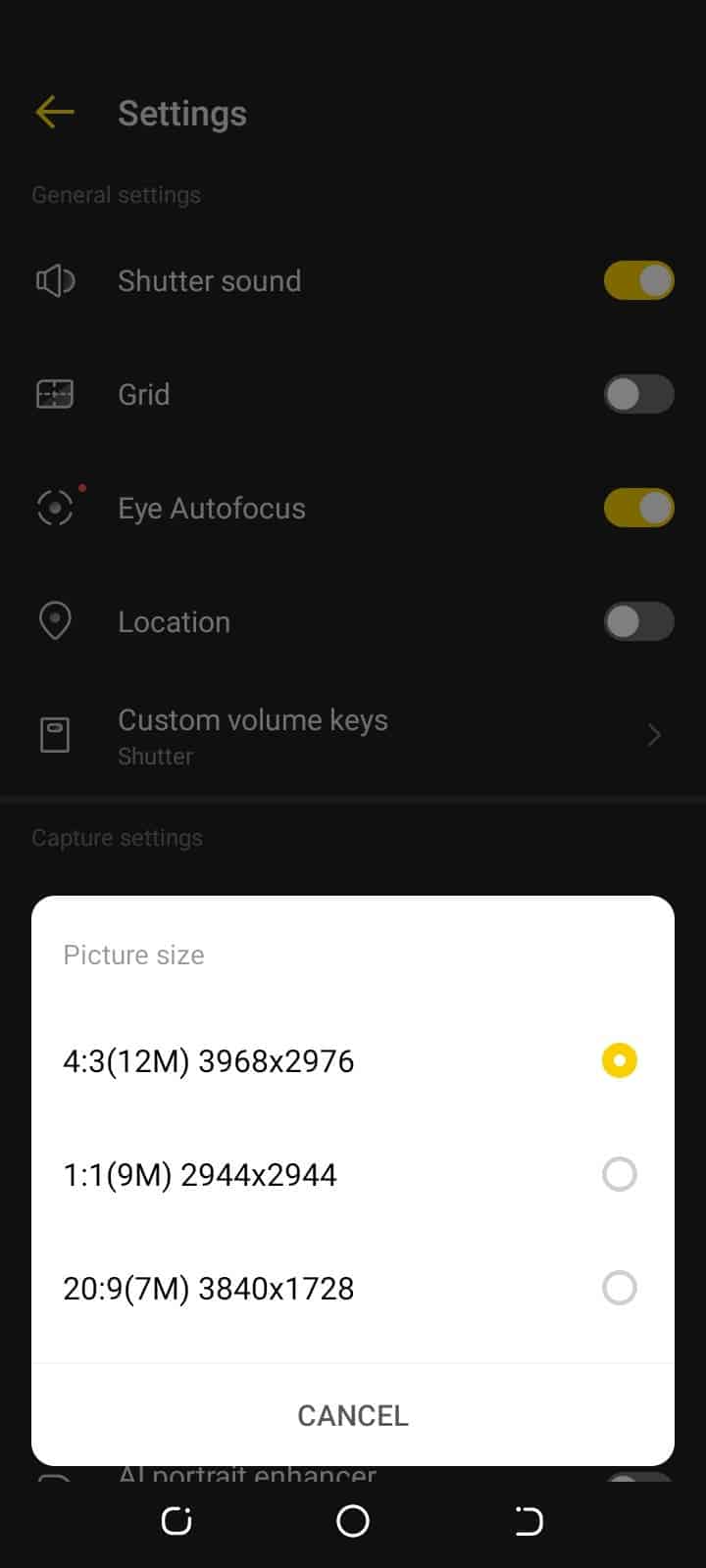
Task: Open recent apps from navigation bar
Action: [176, 1521]
